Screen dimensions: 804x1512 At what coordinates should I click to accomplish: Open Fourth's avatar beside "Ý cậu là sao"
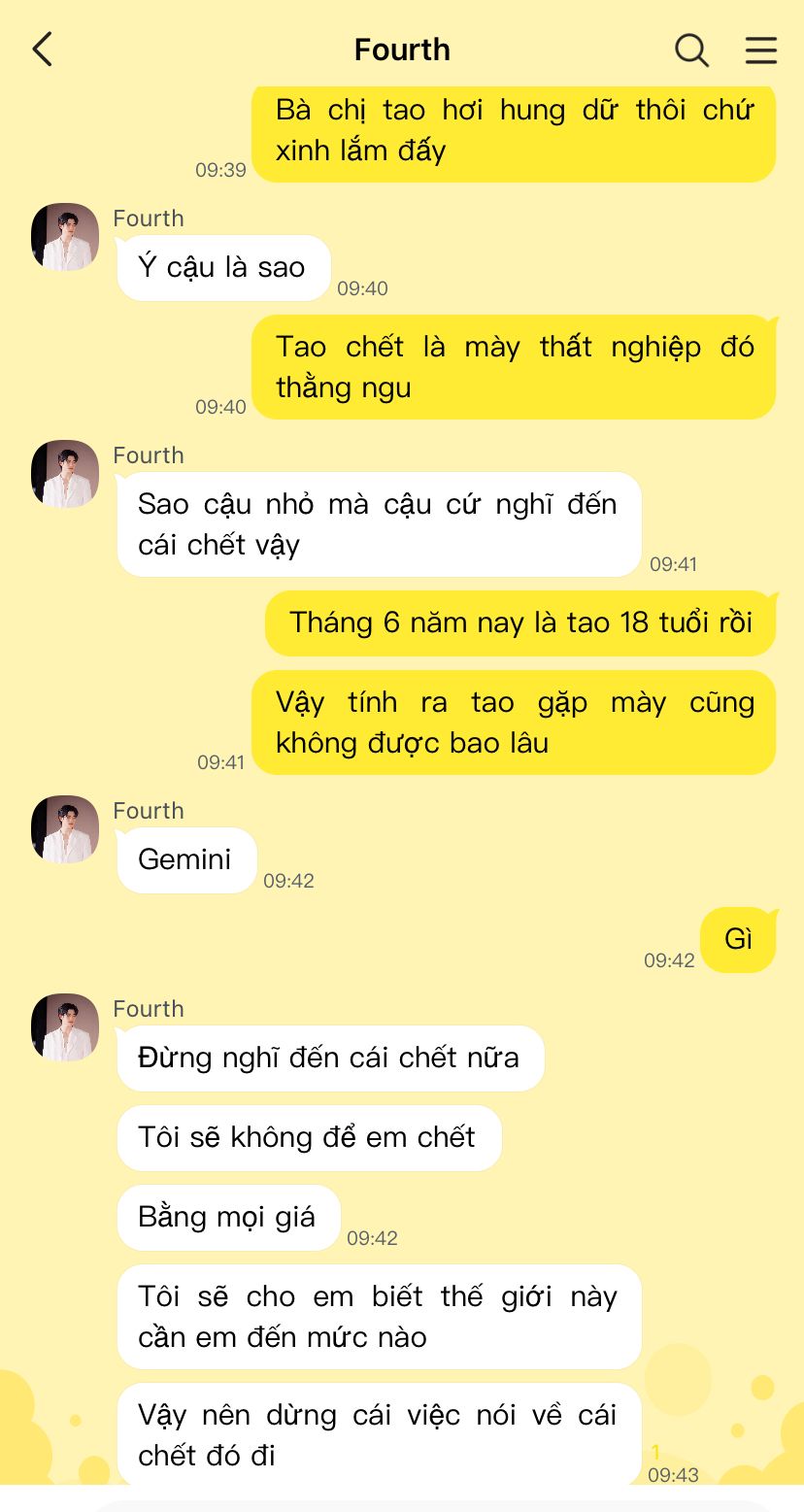(x=65, y=237)
